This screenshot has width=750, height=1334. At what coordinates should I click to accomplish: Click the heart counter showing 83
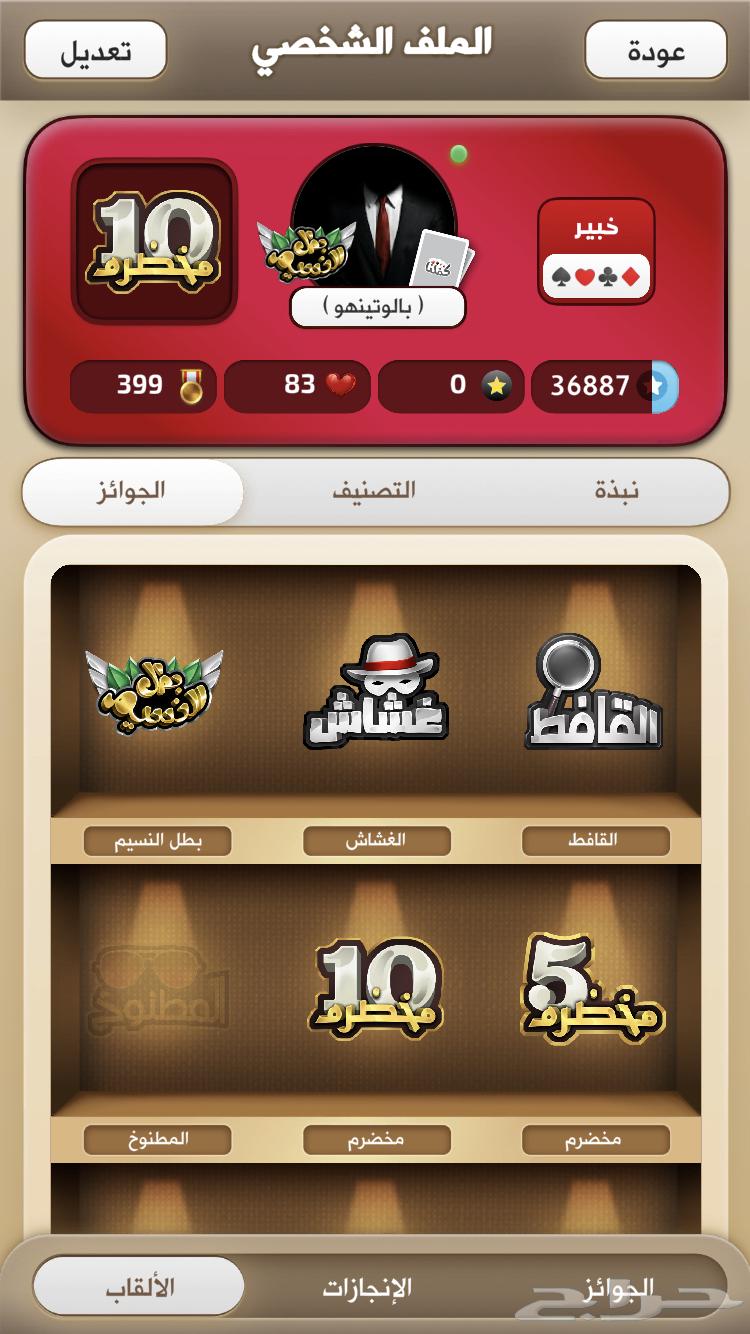(x=296, y=386)
